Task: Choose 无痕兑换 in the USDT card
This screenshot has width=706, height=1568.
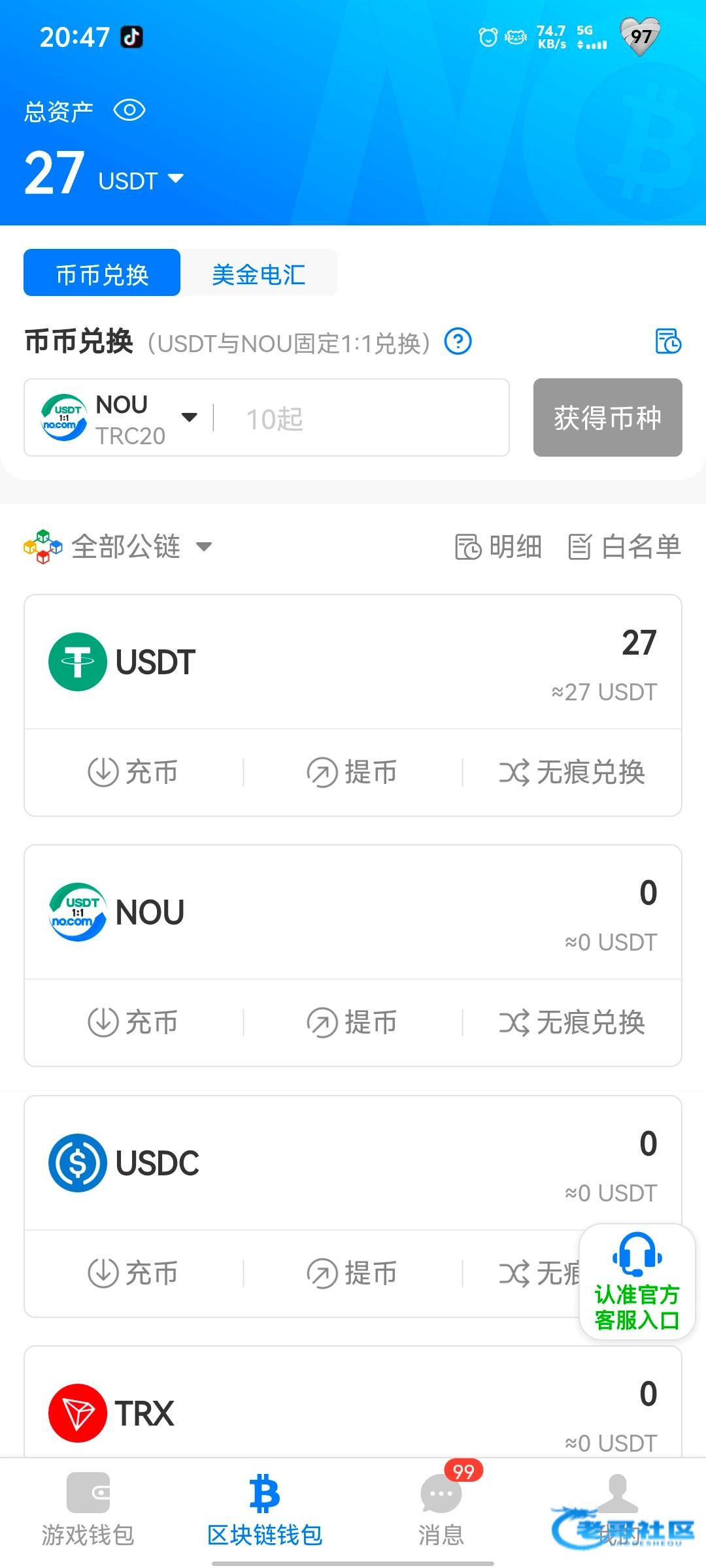Action: 572,772
